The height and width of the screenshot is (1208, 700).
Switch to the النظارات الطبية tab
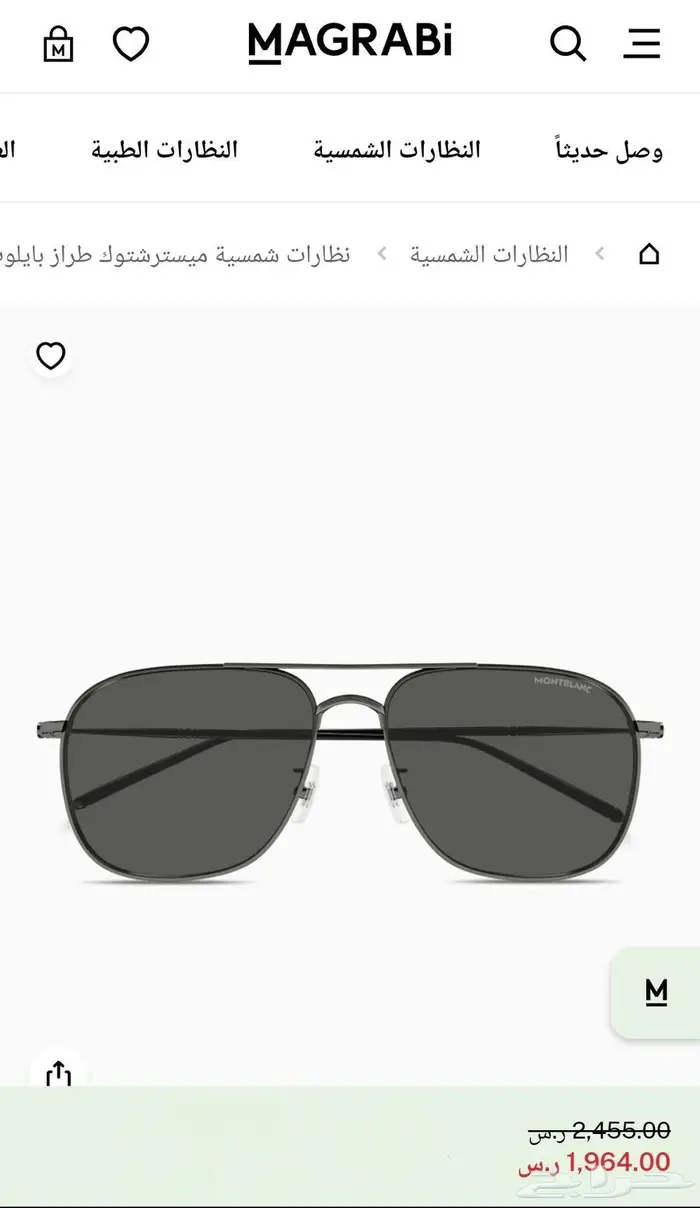pos(165,150)
